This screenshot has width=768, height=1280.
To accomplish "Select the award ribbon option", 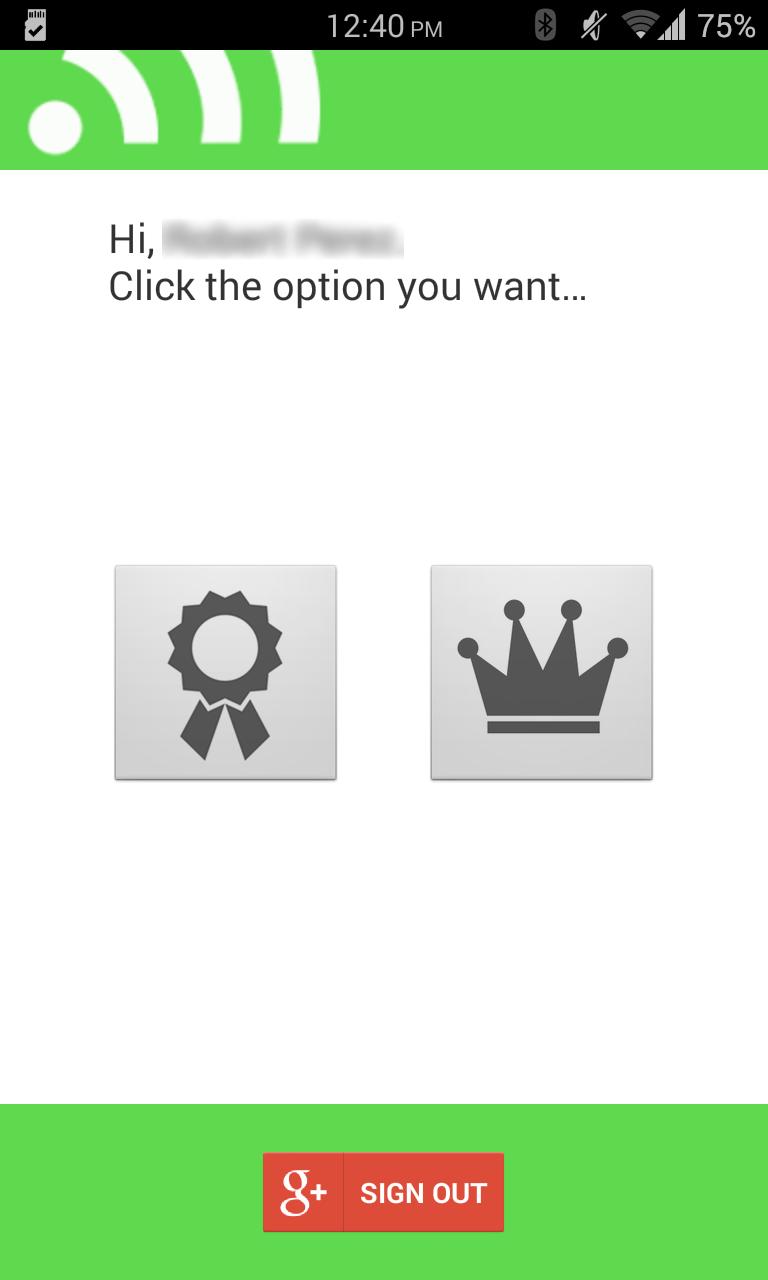I will pyautogui.click(x=225, y=671).
